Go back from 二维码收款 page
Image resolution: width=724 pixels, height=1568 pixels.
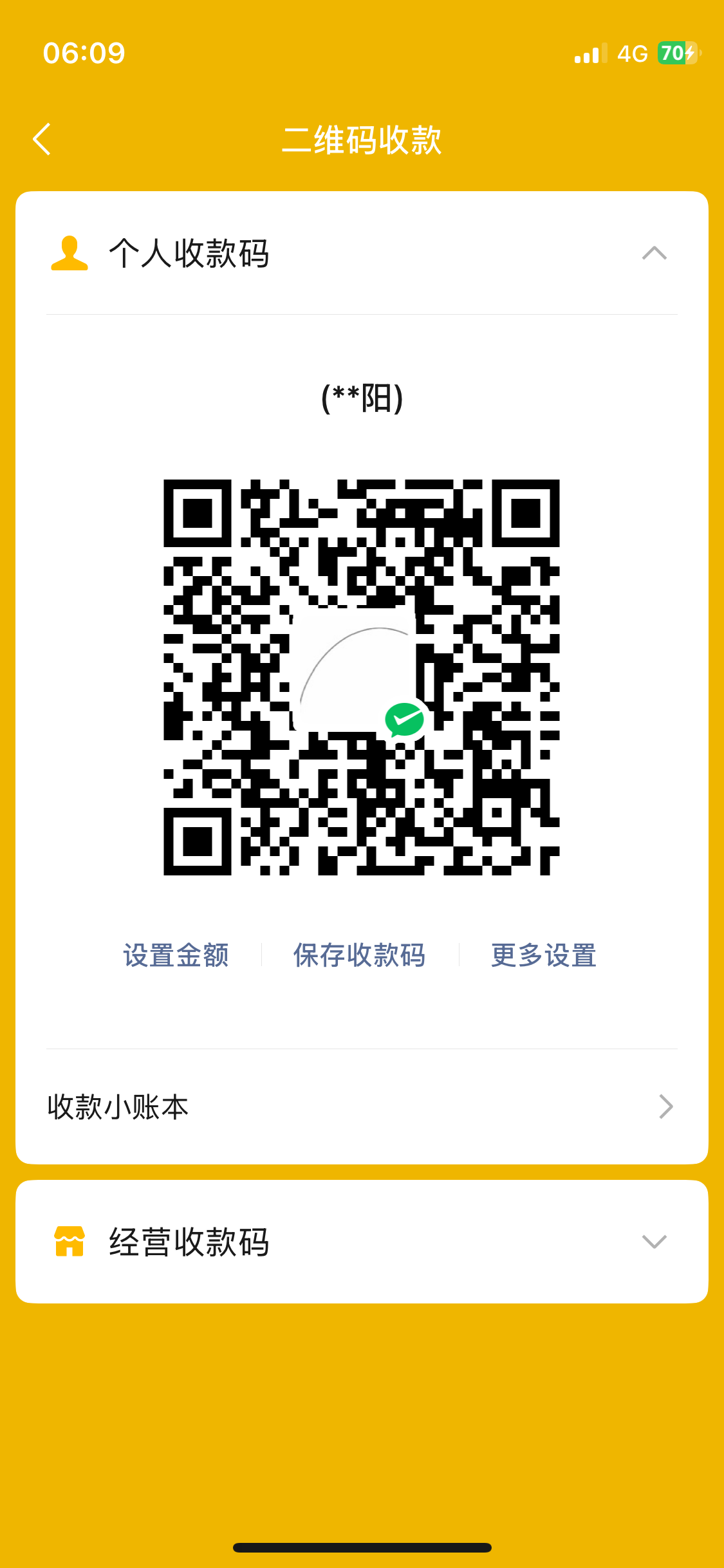pyautogui.click(x=42, y=139)
